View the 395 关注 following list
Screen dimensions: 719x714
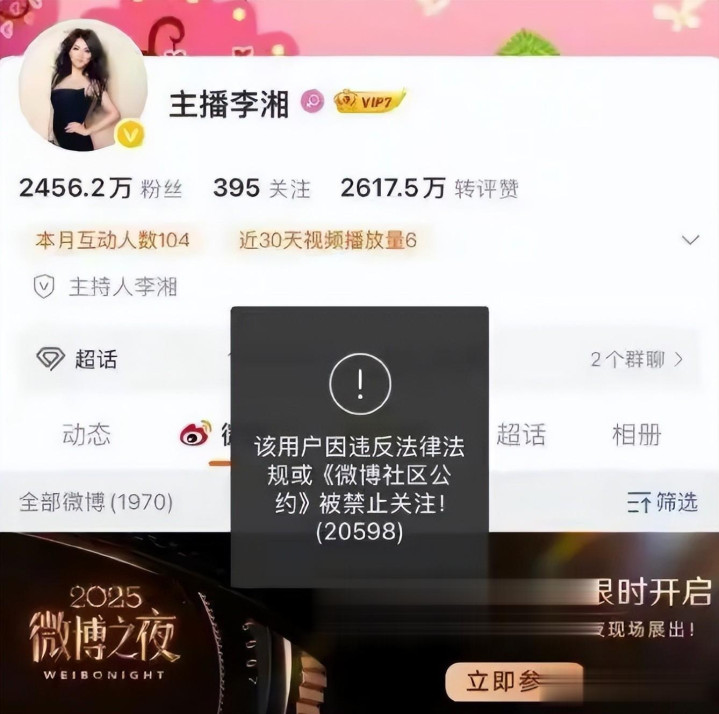(x=261, y=188)
